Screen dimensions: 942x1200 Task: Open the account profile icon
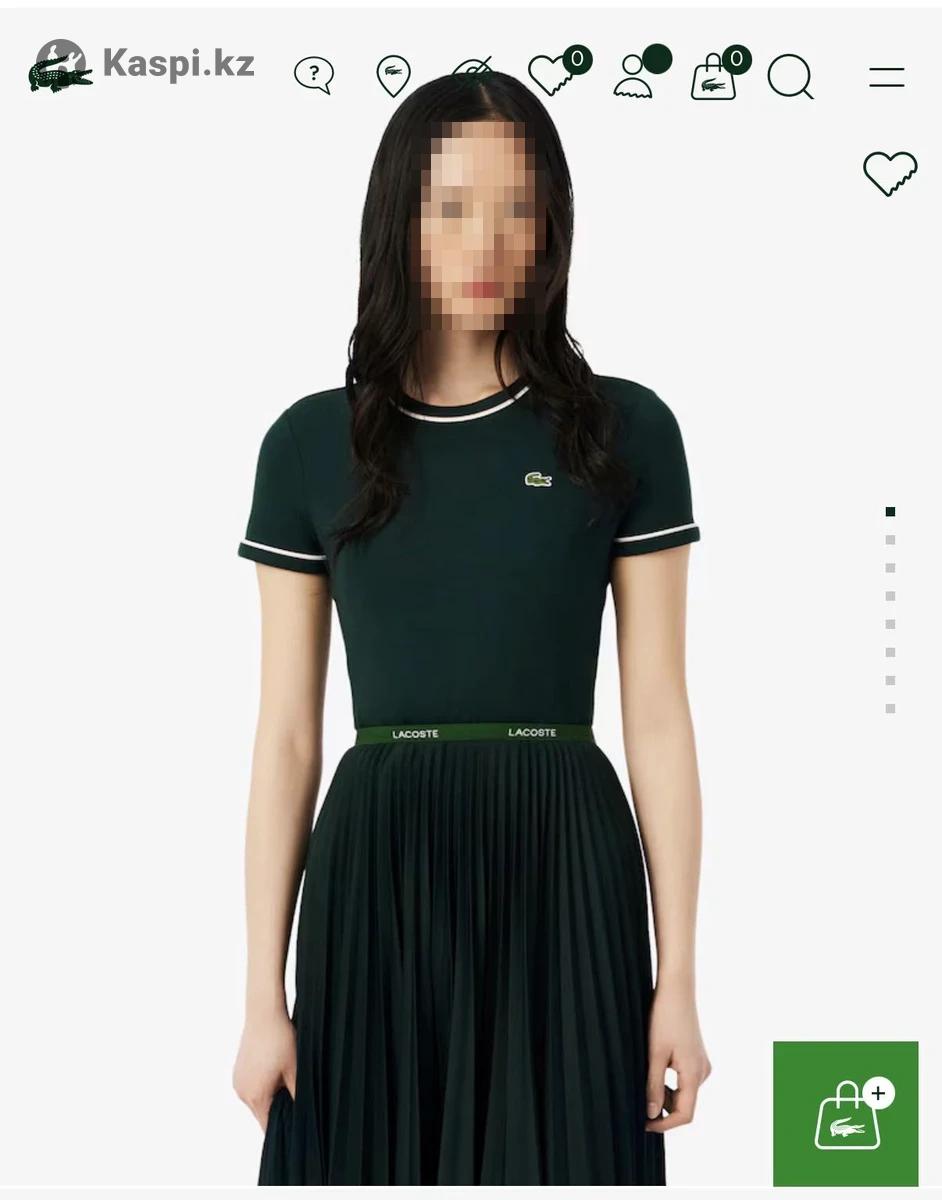(634, 76)
